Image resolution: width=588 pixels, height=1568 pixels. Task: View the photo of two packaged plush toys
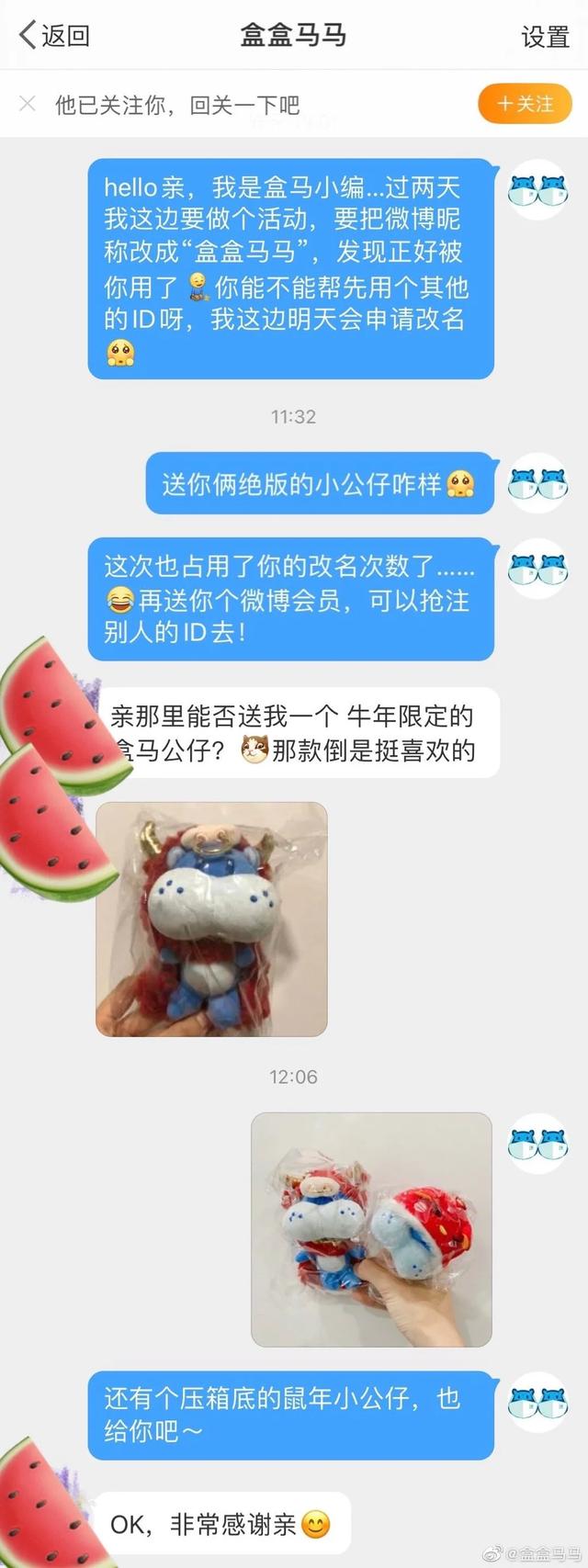tap(371, 1229)
